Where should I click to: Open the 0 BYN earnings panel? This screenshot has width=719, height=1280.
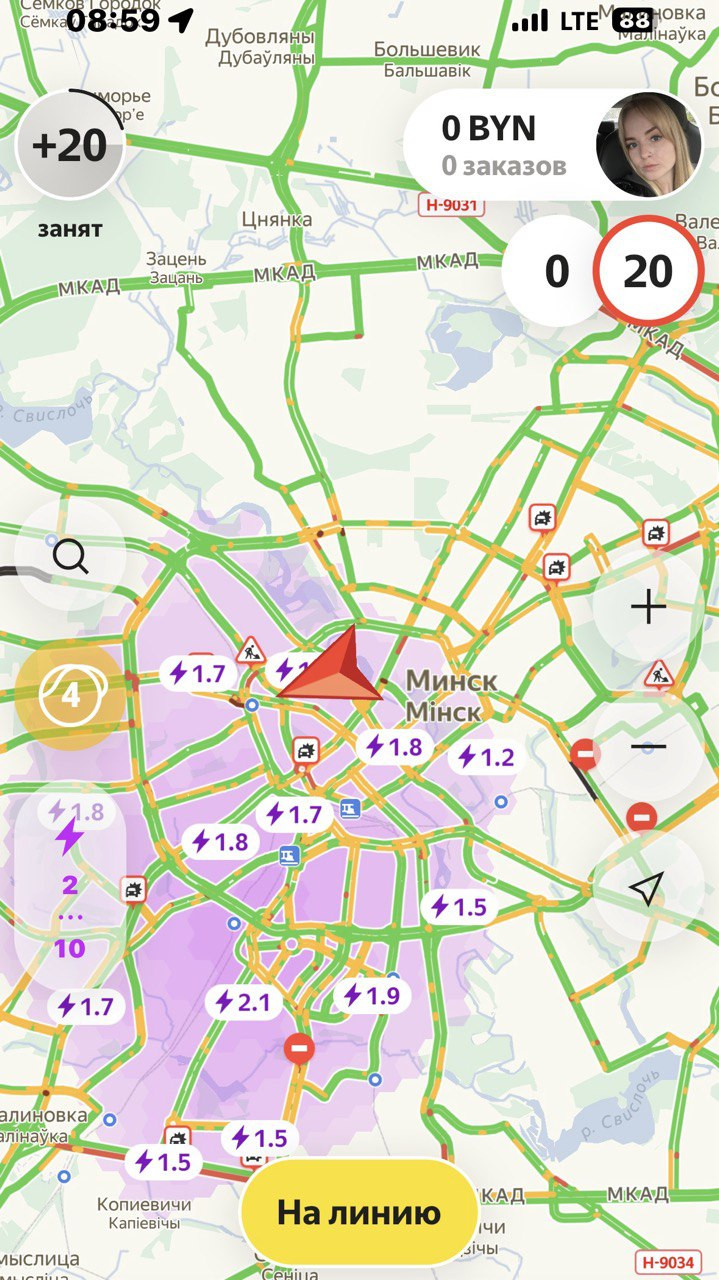click(503, 145)
